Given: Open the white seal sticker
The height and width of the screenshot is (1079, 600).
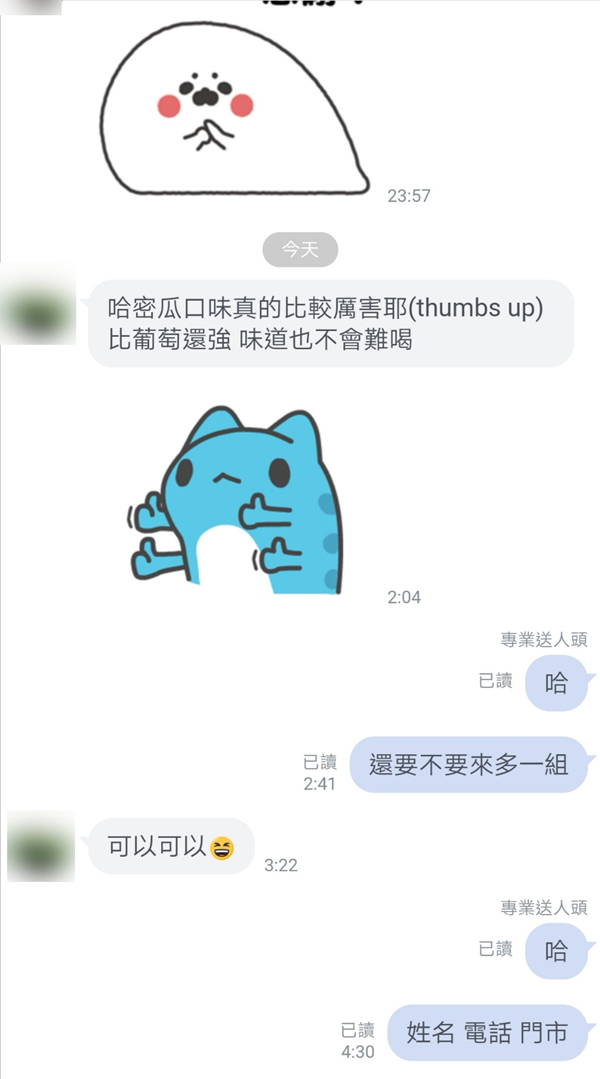Looking at the screenshot, I should (234, 109).
